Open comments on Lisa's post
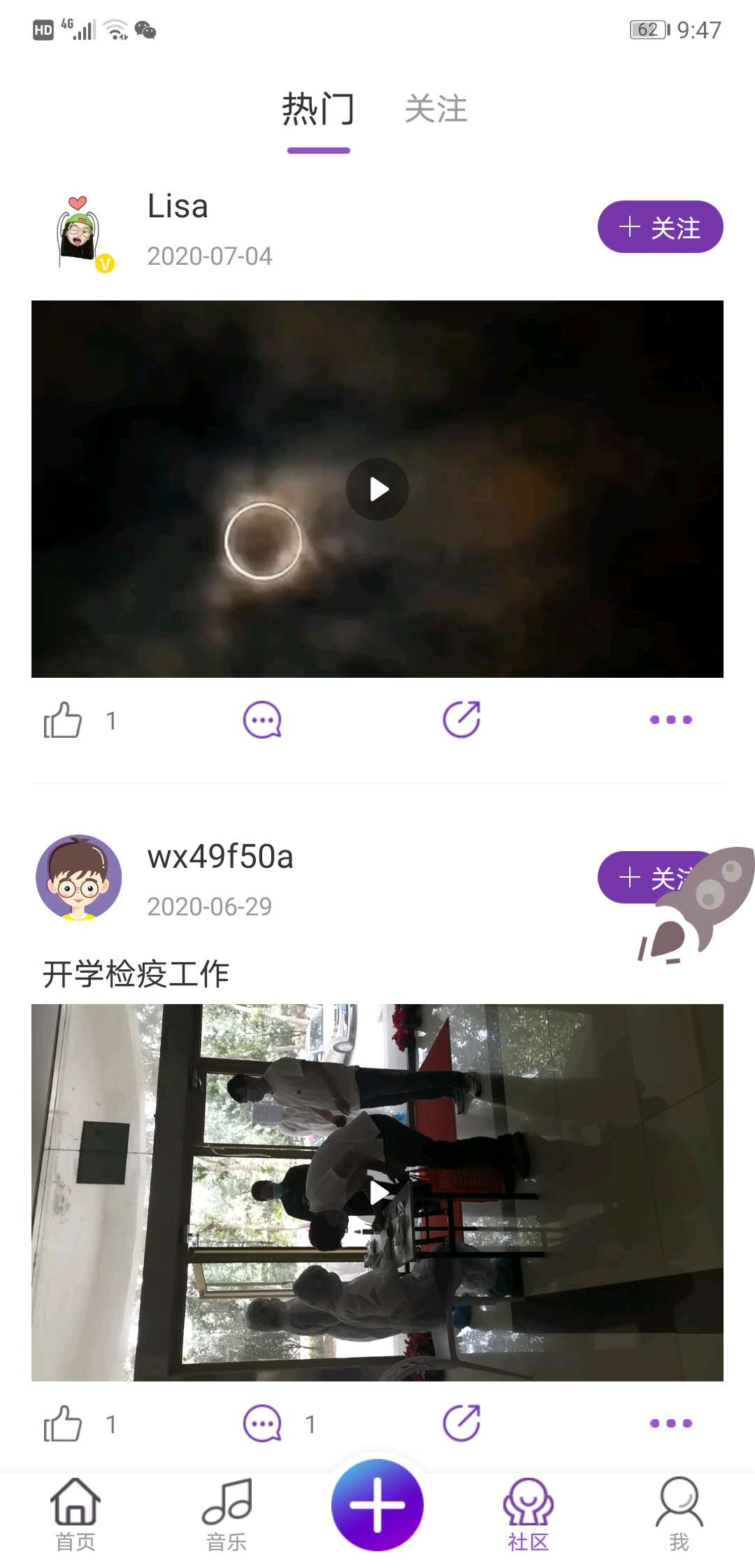This screenshot has height=1568, width=755. pos(262,720)
